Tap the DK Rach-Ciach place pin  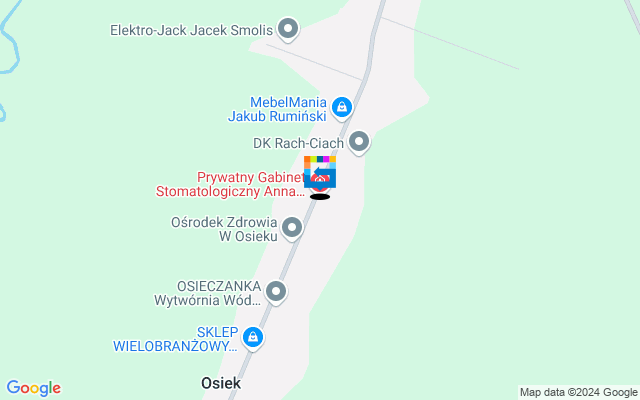[359, 142]
